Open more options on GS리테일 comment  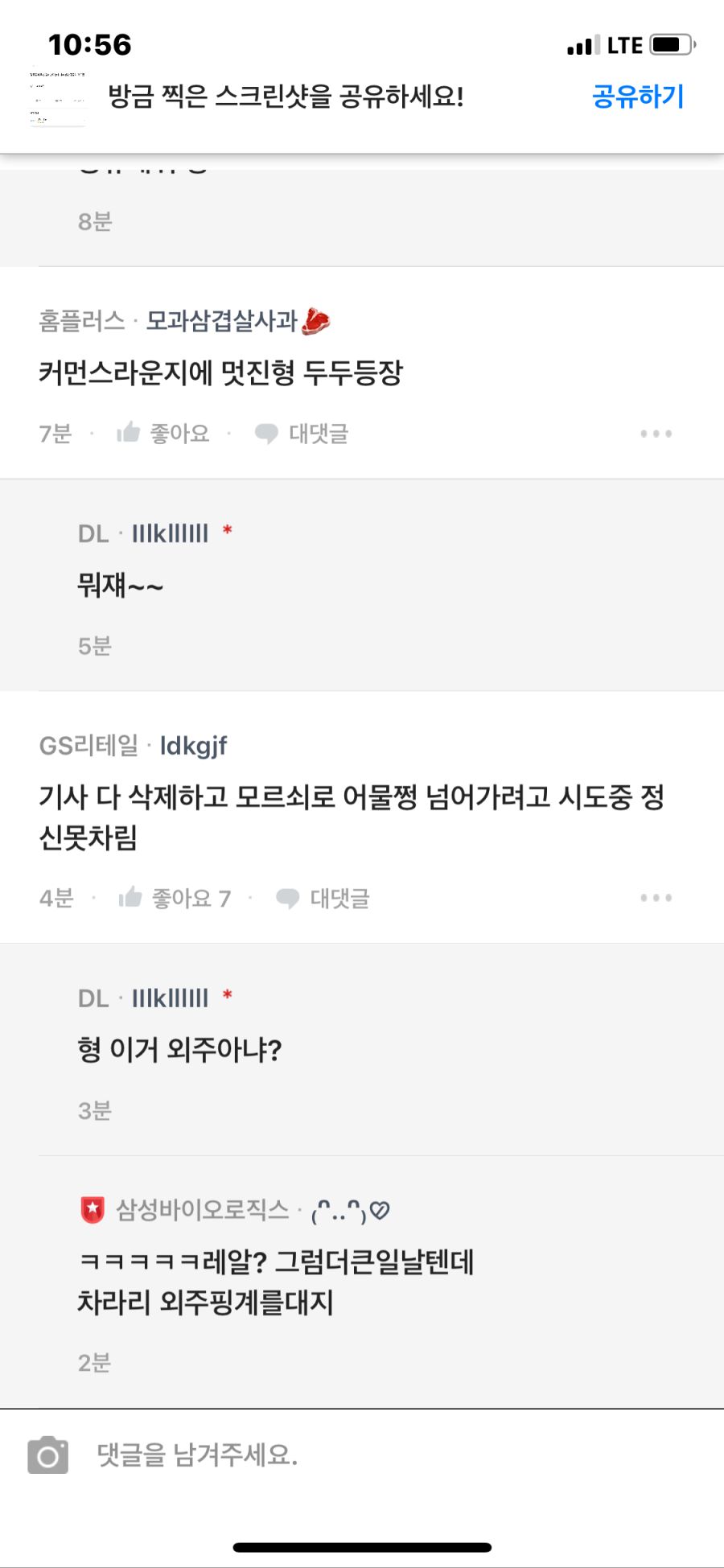[x=656, y=898]
